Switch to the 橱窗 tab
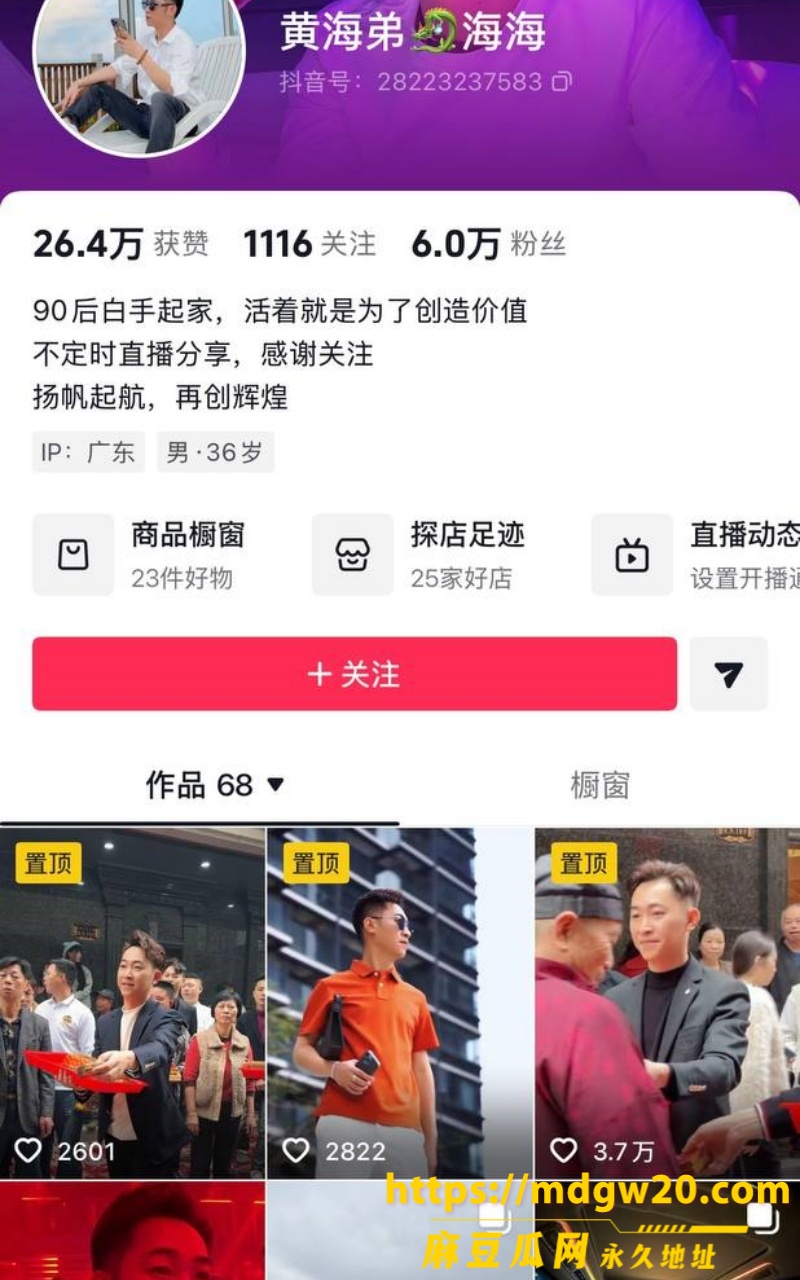This screenshot has height=1280, width=800. coord(600,785)
